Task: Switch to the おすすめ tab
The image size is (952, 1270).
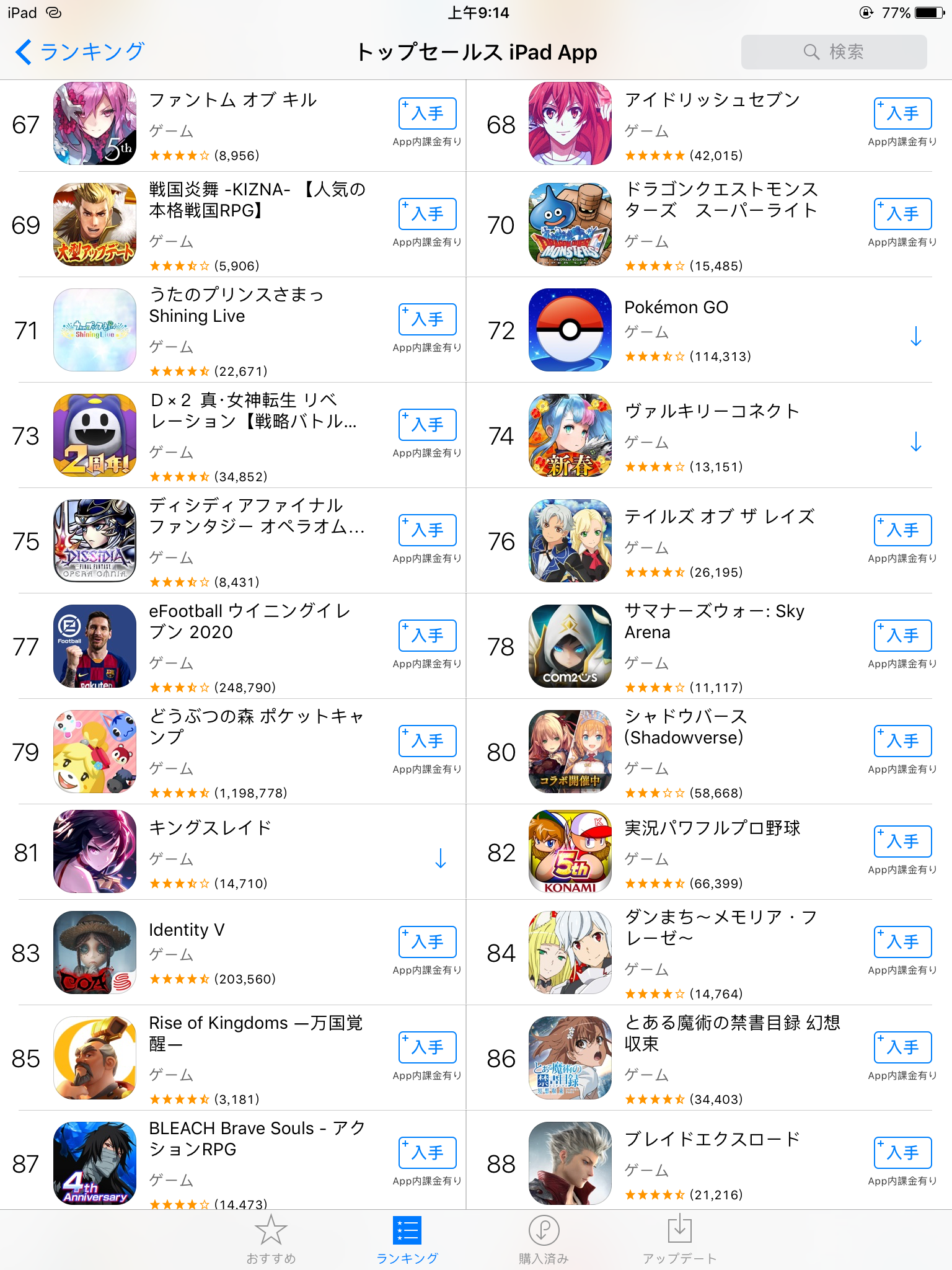Action: (271, 1238)
